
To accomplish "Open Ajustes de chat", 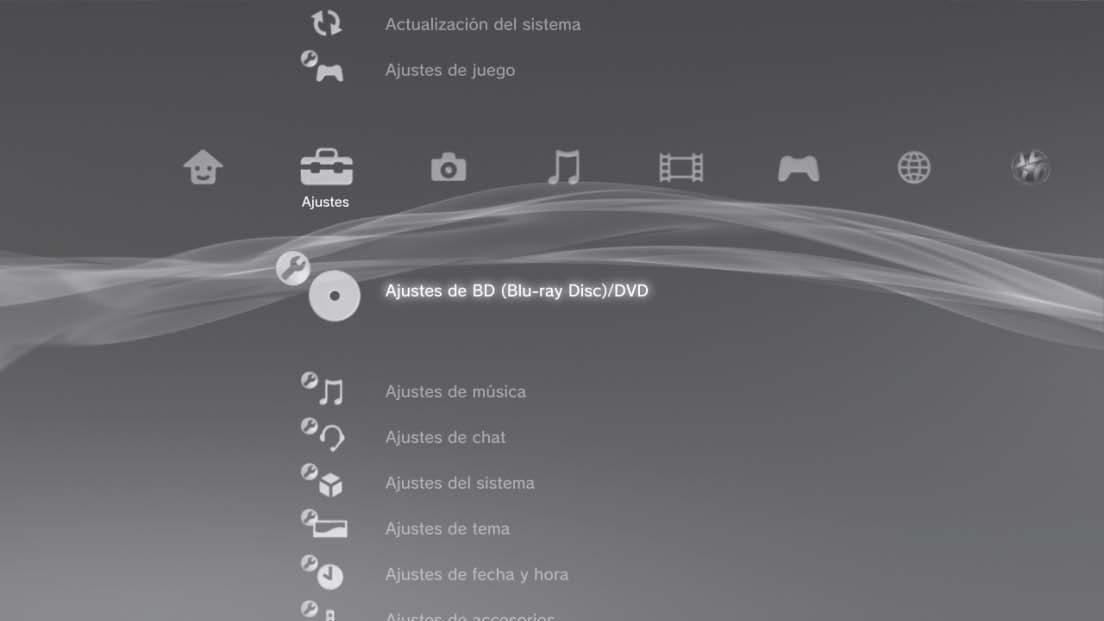I will pyautogui.click(x=445, y=437).
